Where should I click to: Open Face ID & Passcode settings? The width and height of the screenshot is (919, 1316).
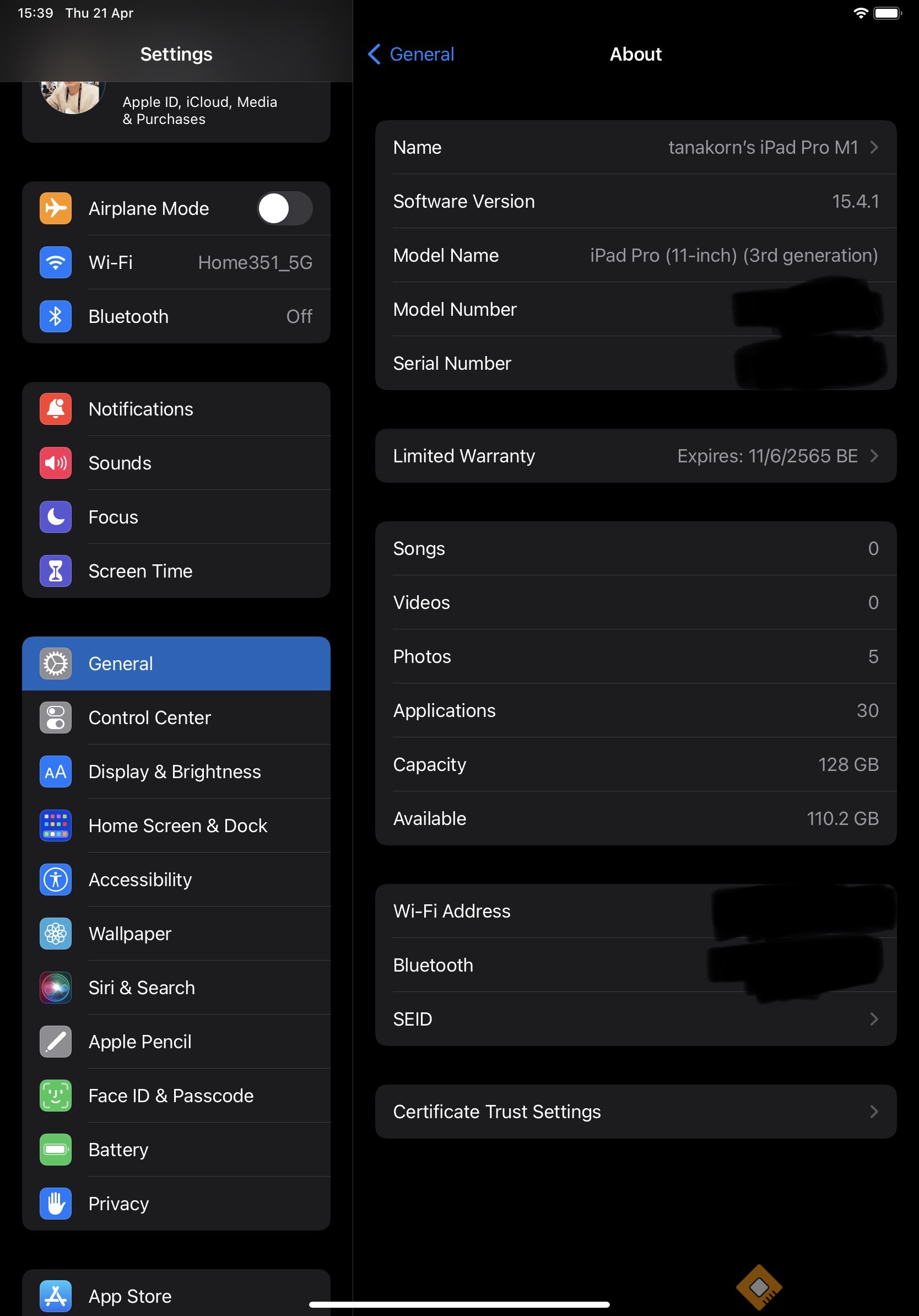pyautogui.click(x=176, y=1096)
